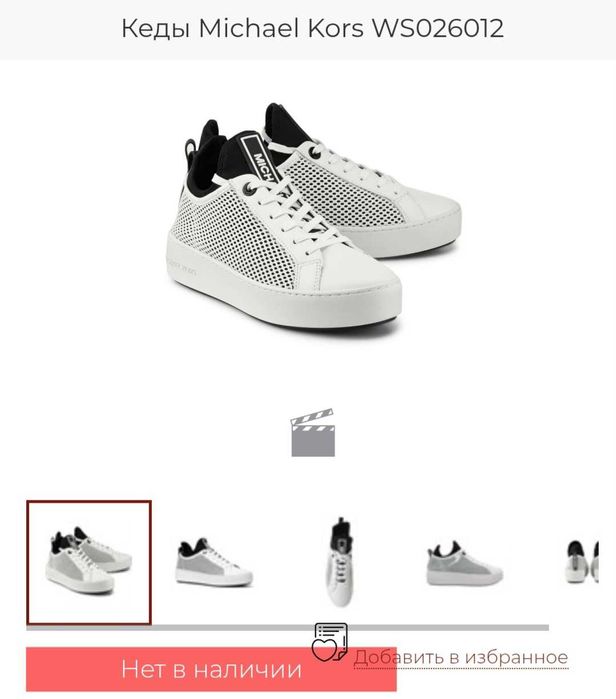Select the third thumbnail with top view
This screenshot has width=616, height=699.
[338, 561]
